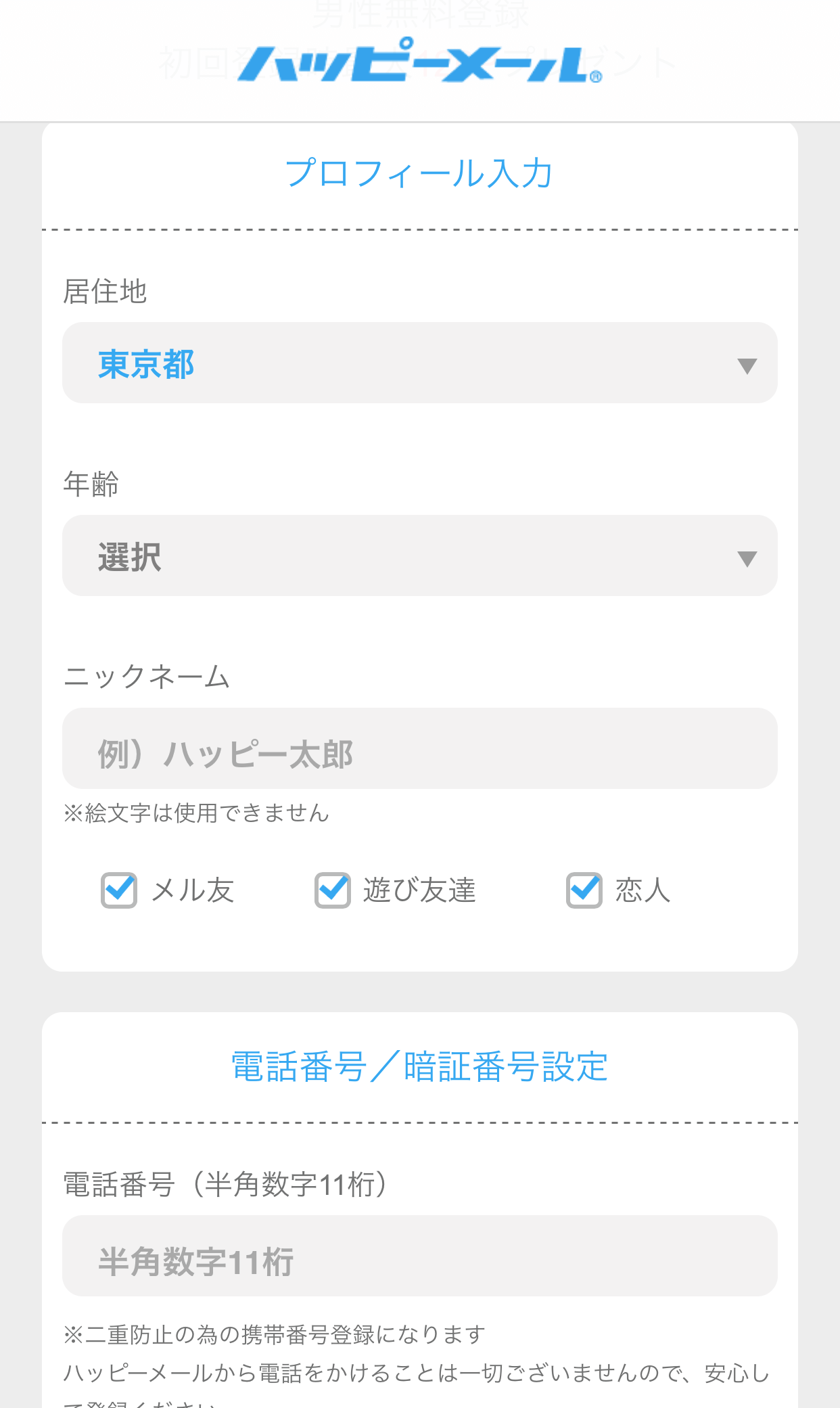Uncheck the 恋人 checkbox
Image resolution: width=840 pixels, height=1408 pixels.
point(584,890)
